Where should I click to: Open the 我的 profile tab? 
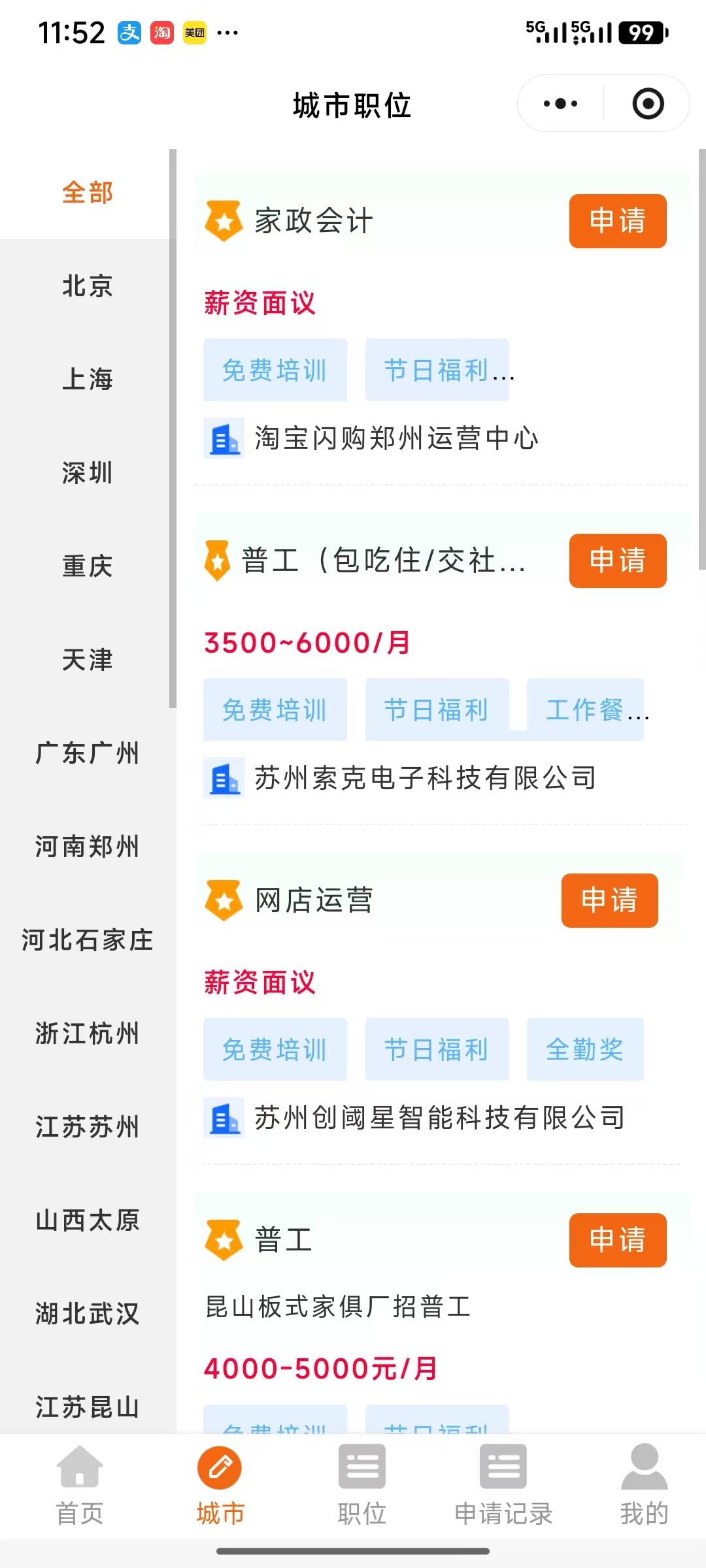(x=644, y=1484)
